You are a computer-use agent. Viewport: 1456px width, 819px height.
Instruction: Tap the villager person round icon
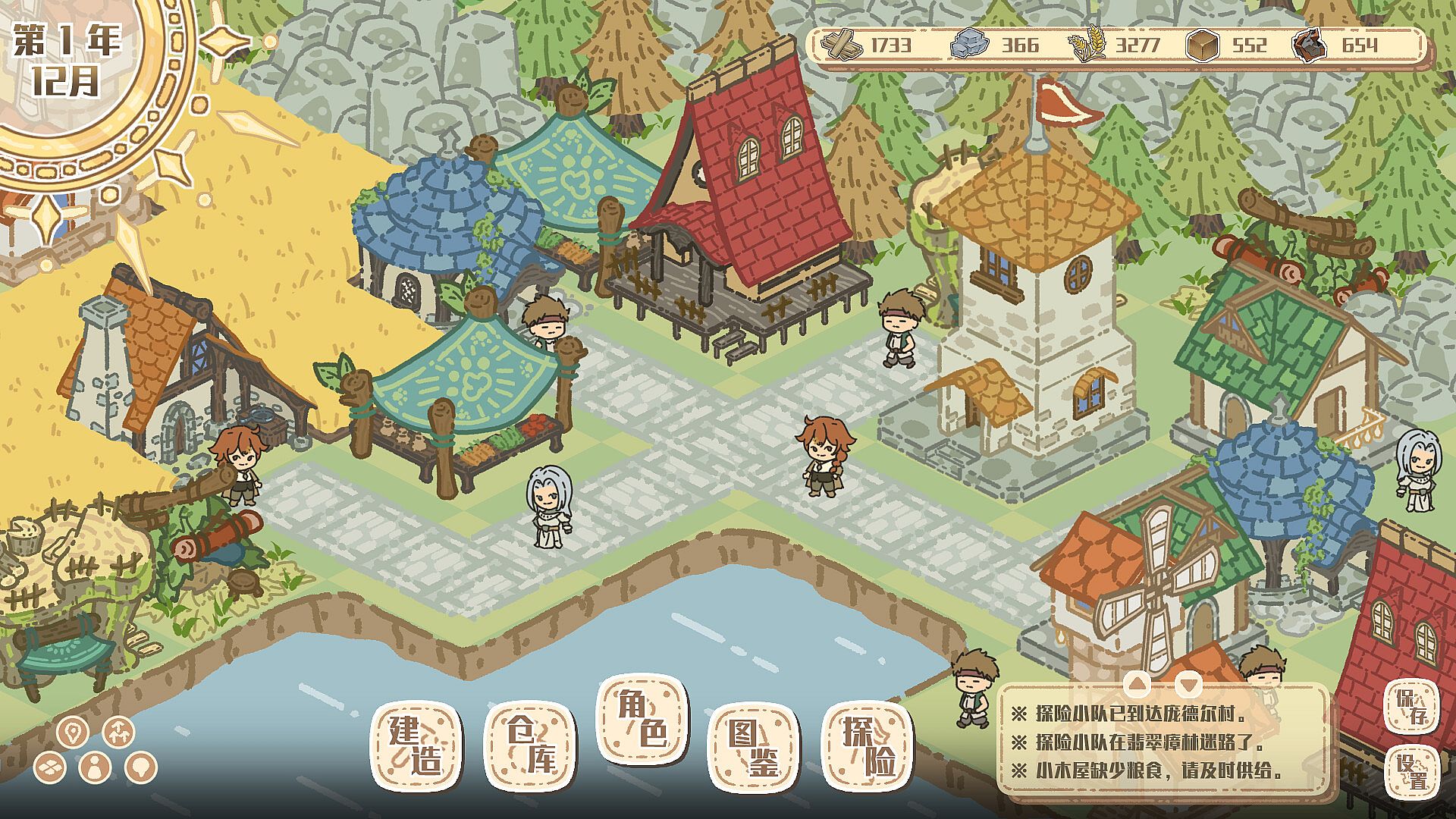96,767
